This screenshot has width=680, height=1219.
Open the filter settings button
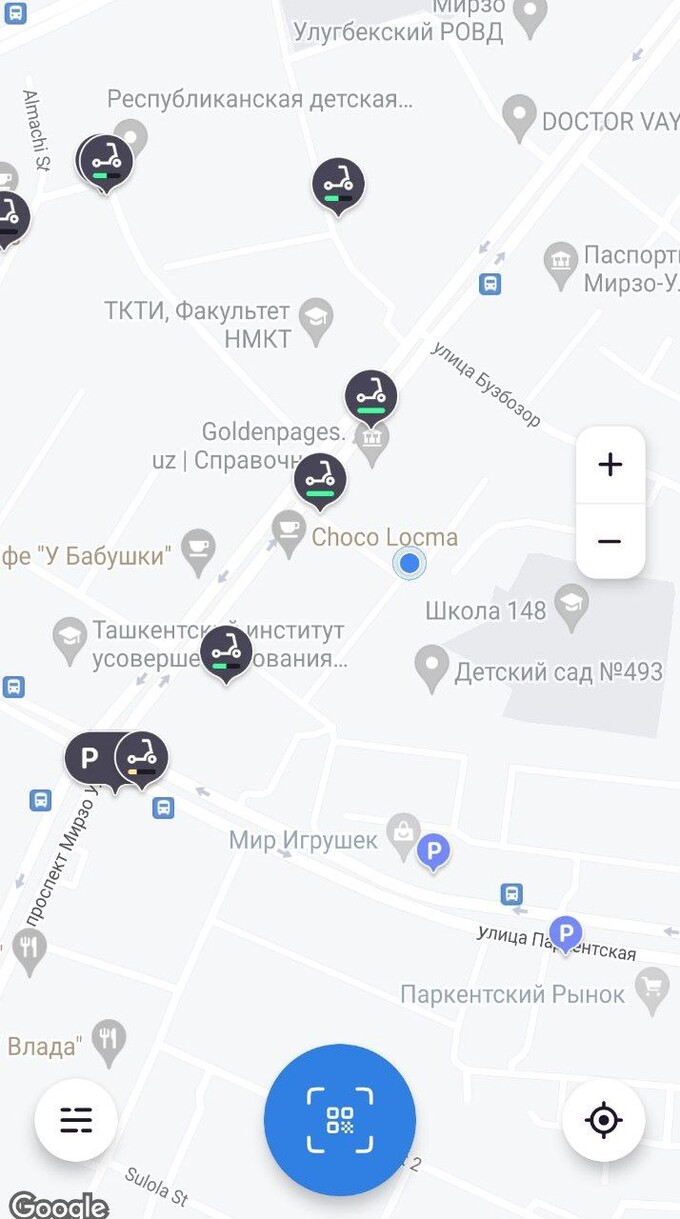[76, 1120]
